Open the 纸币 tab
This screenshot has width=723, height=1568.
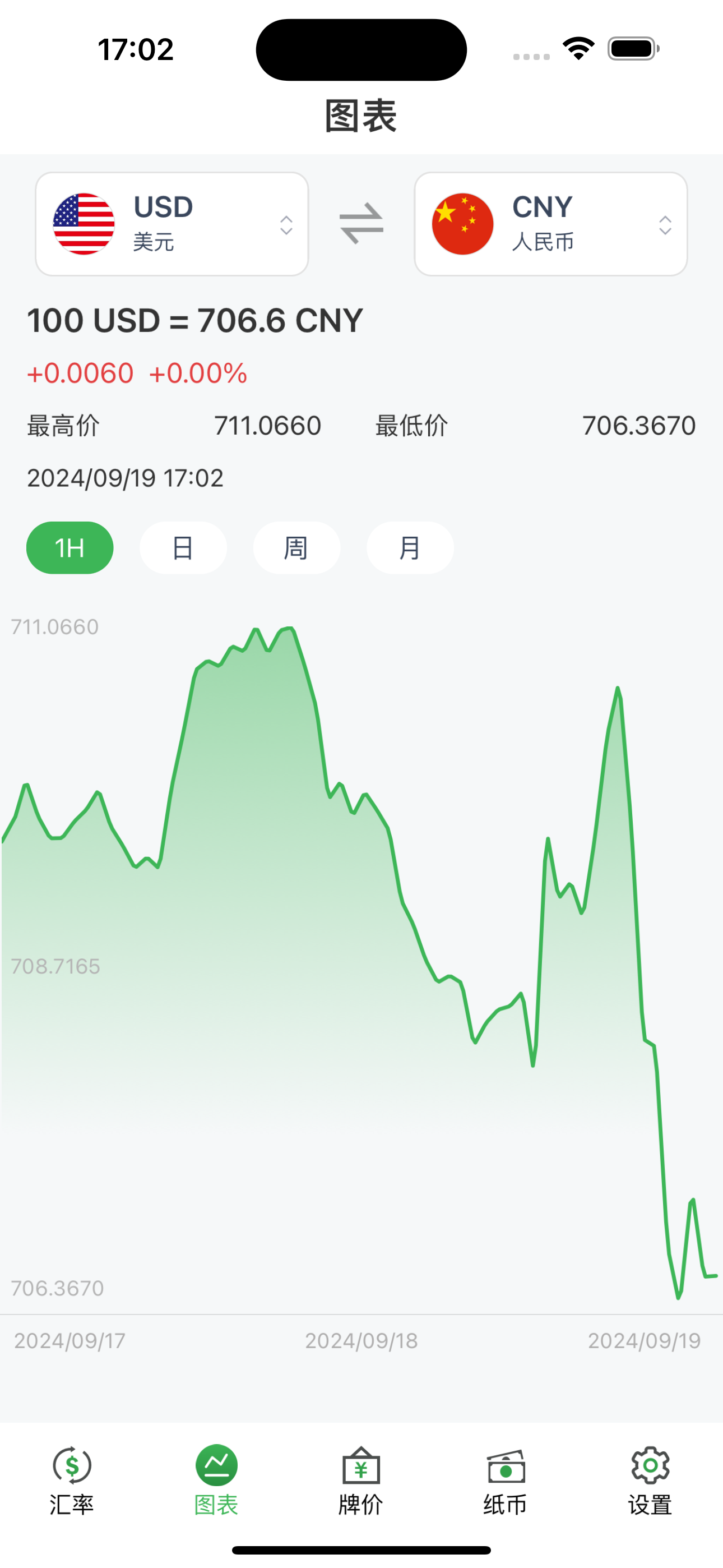click(506, 1481)
